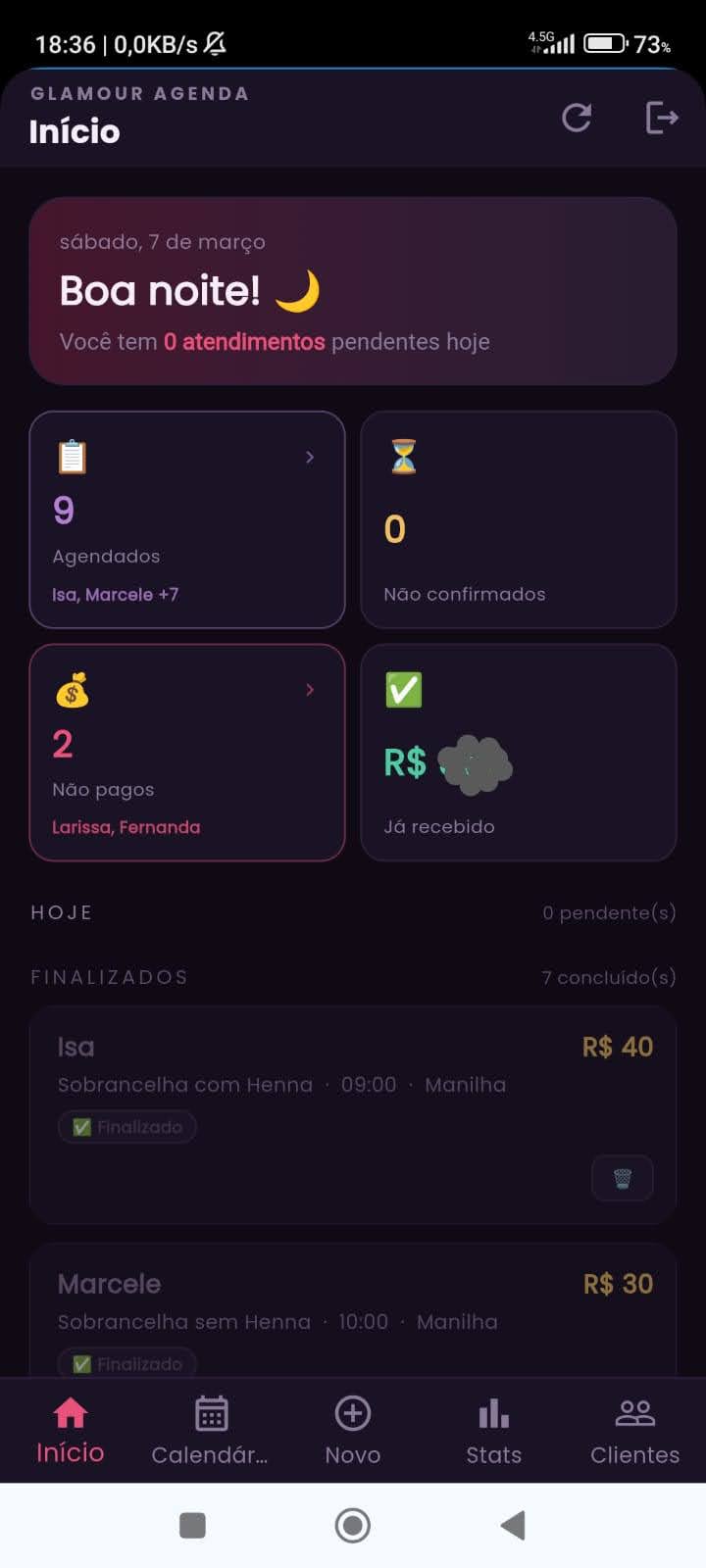706x1568 pixels.
Task: Tap the logout icon
Action: point(662,118)
